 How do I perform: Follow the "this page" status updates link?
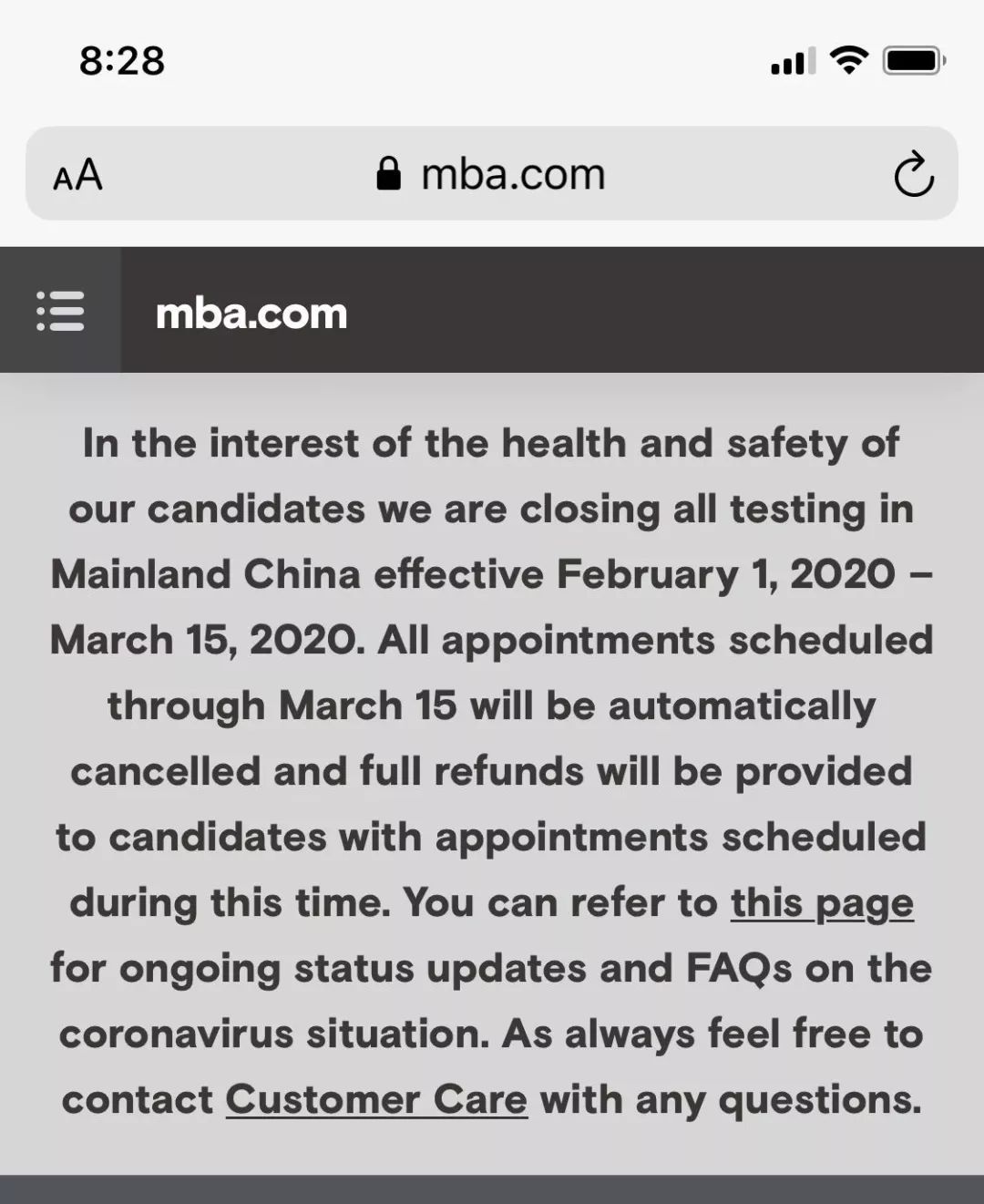[822, 903]
